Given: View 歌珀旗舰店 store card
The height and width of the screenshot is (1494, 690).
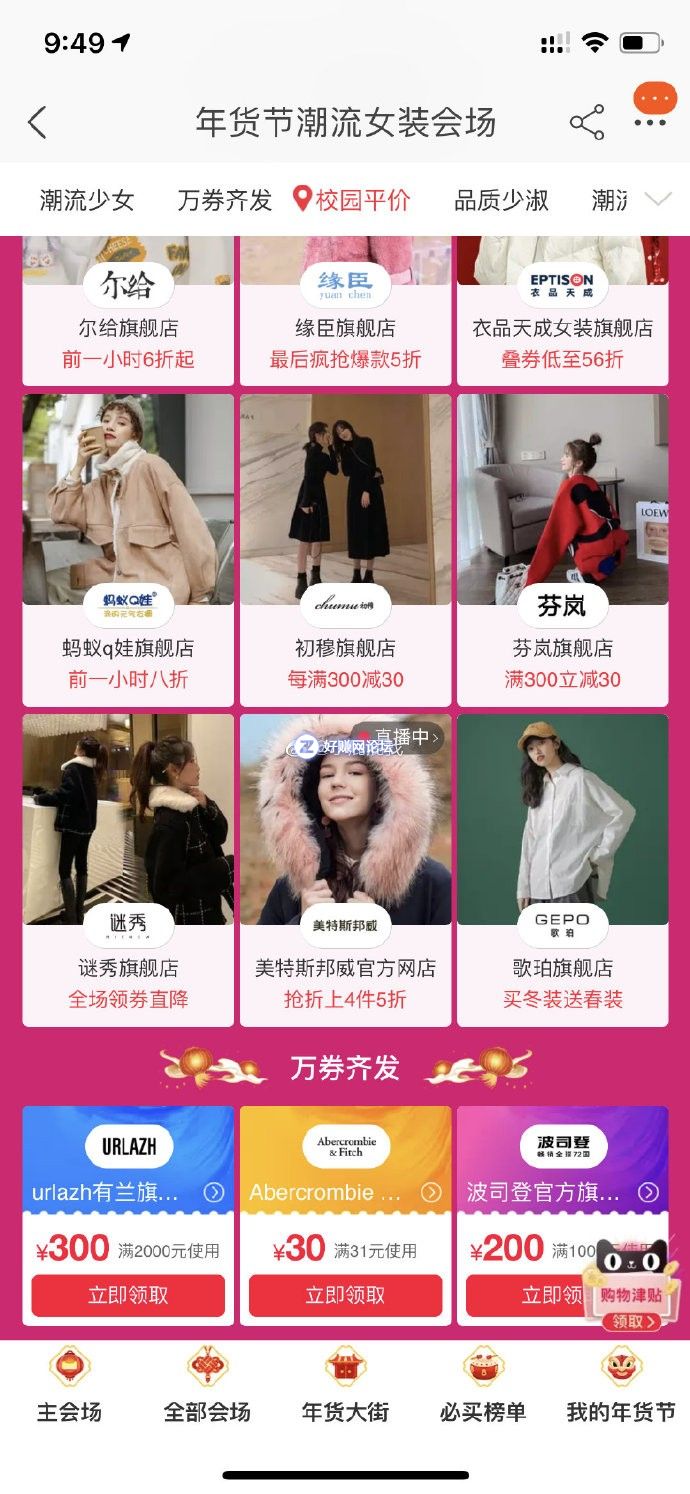Looking at the screenshot, I should [x=562, y=869].
